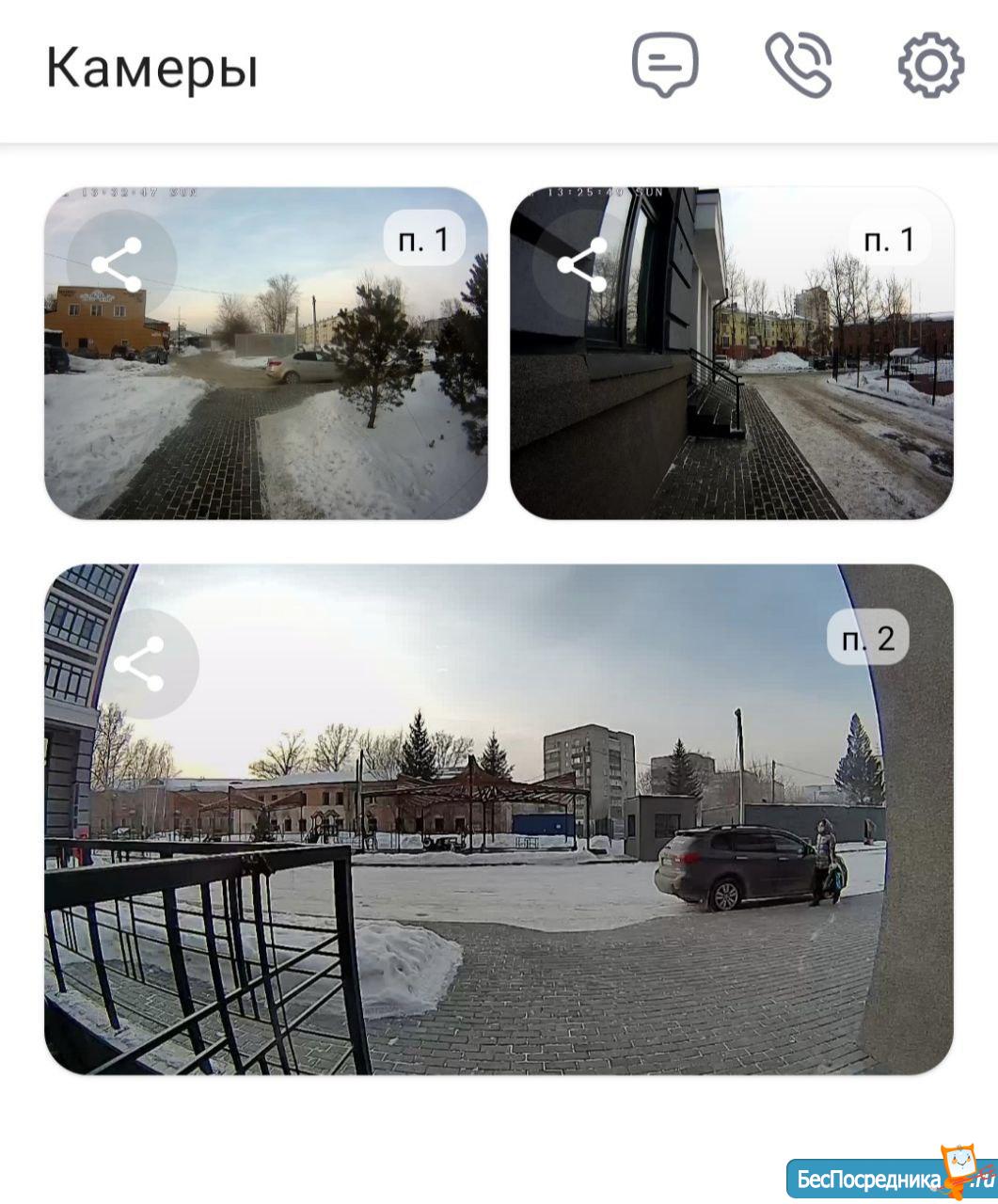The height and width of the screenshot is (1204, 998).
Task: Share the camera feed with parked car
Action: (x=117, y=264)
